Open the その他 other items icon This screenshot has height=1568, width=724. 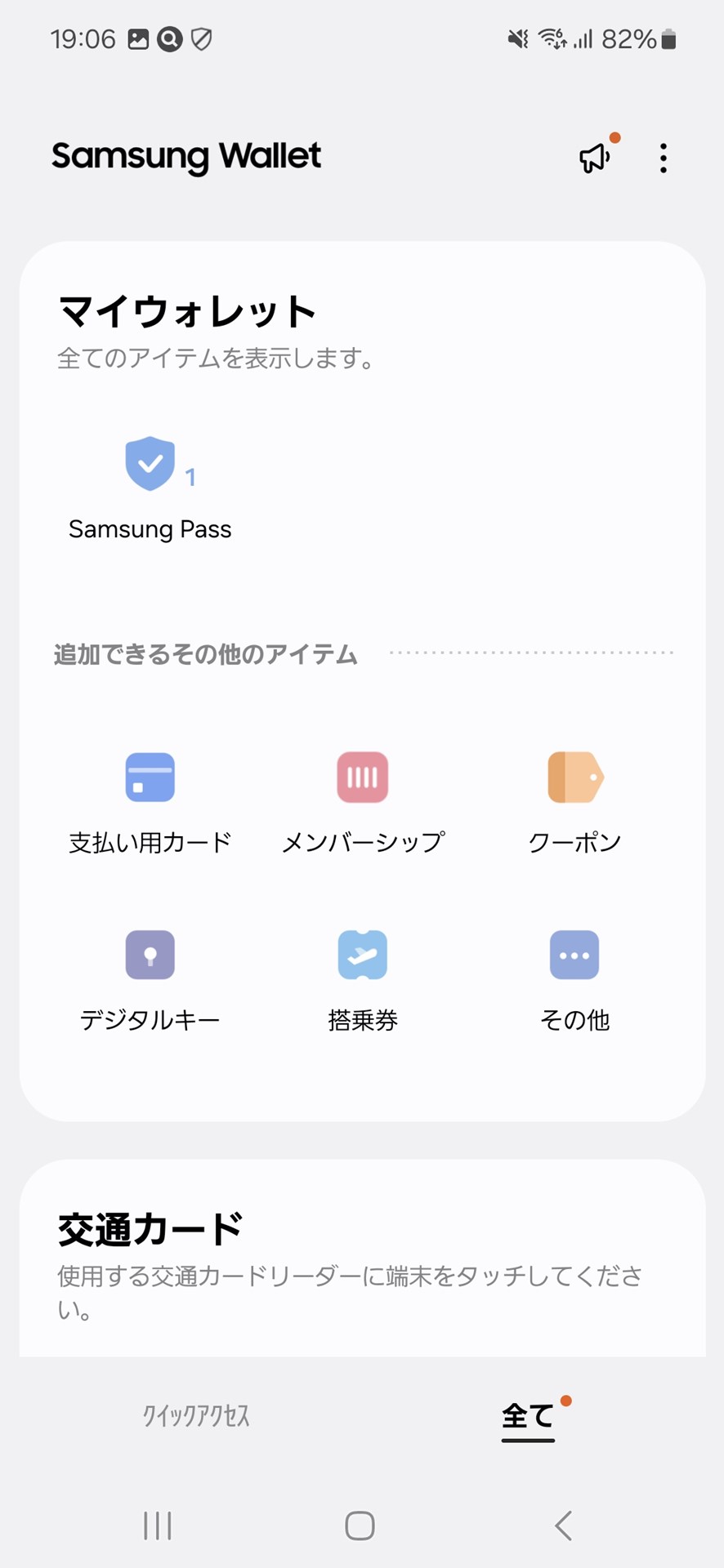[574, 955]
